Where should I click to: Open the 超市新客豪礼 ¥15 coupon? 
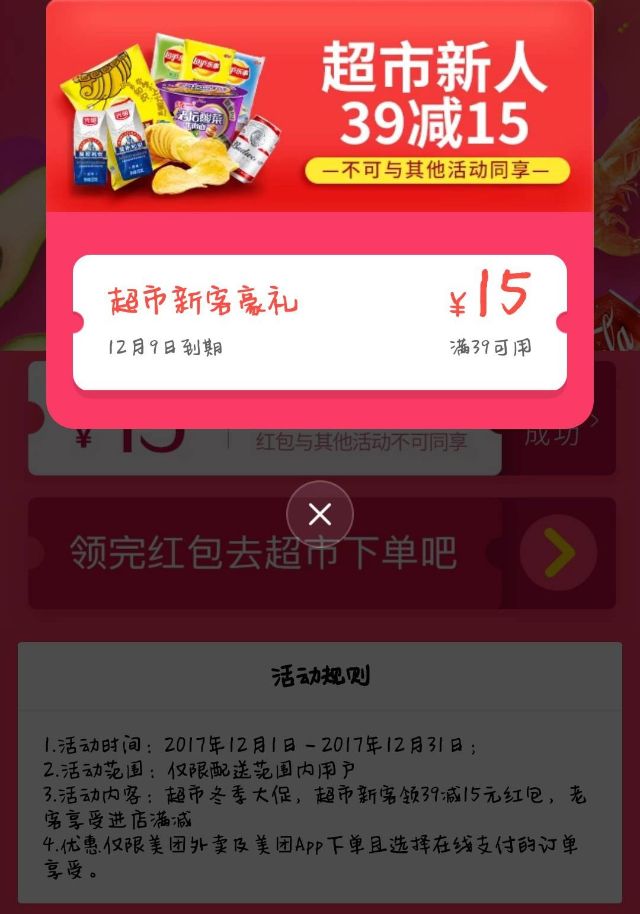319,322
